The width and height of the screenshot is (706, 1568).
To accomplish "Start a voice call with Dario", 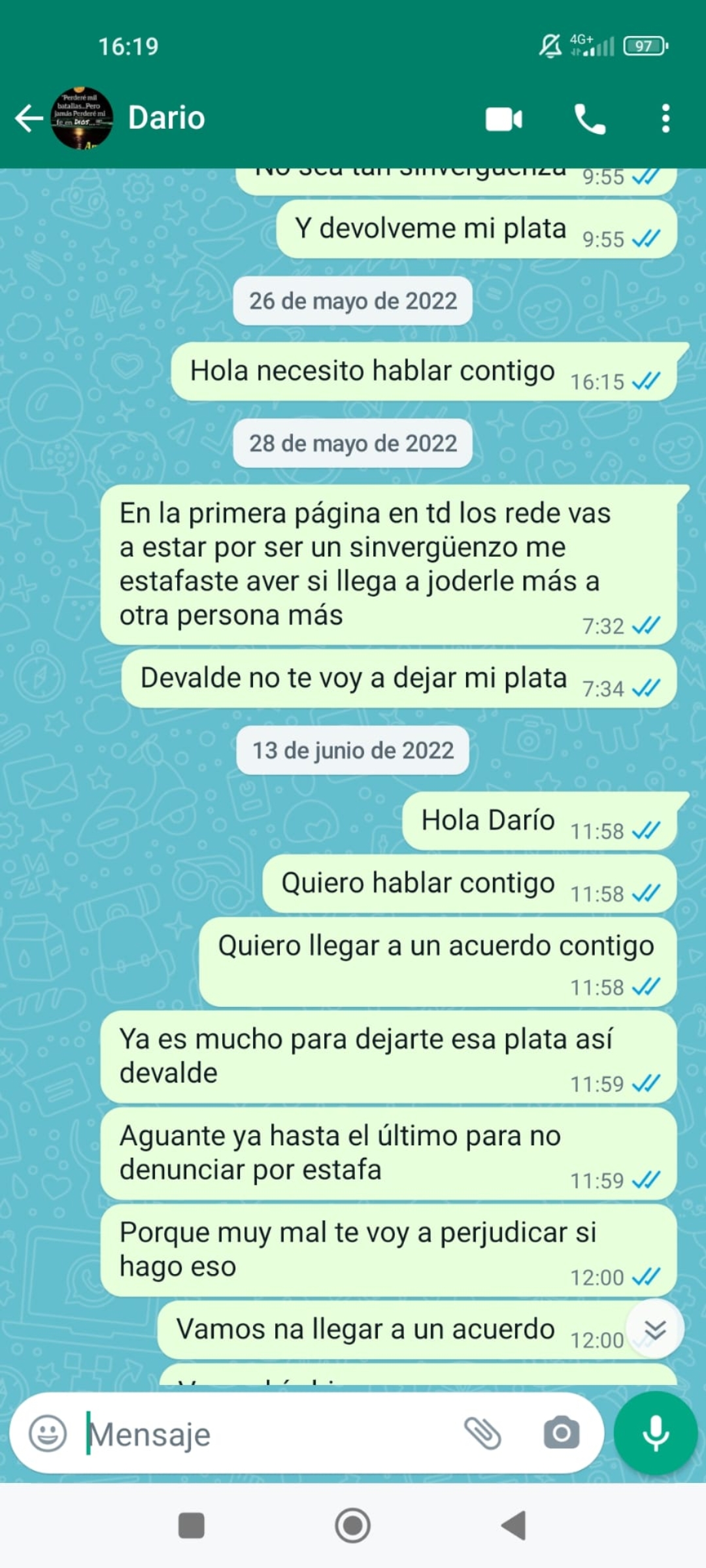I will pos(590,120).
